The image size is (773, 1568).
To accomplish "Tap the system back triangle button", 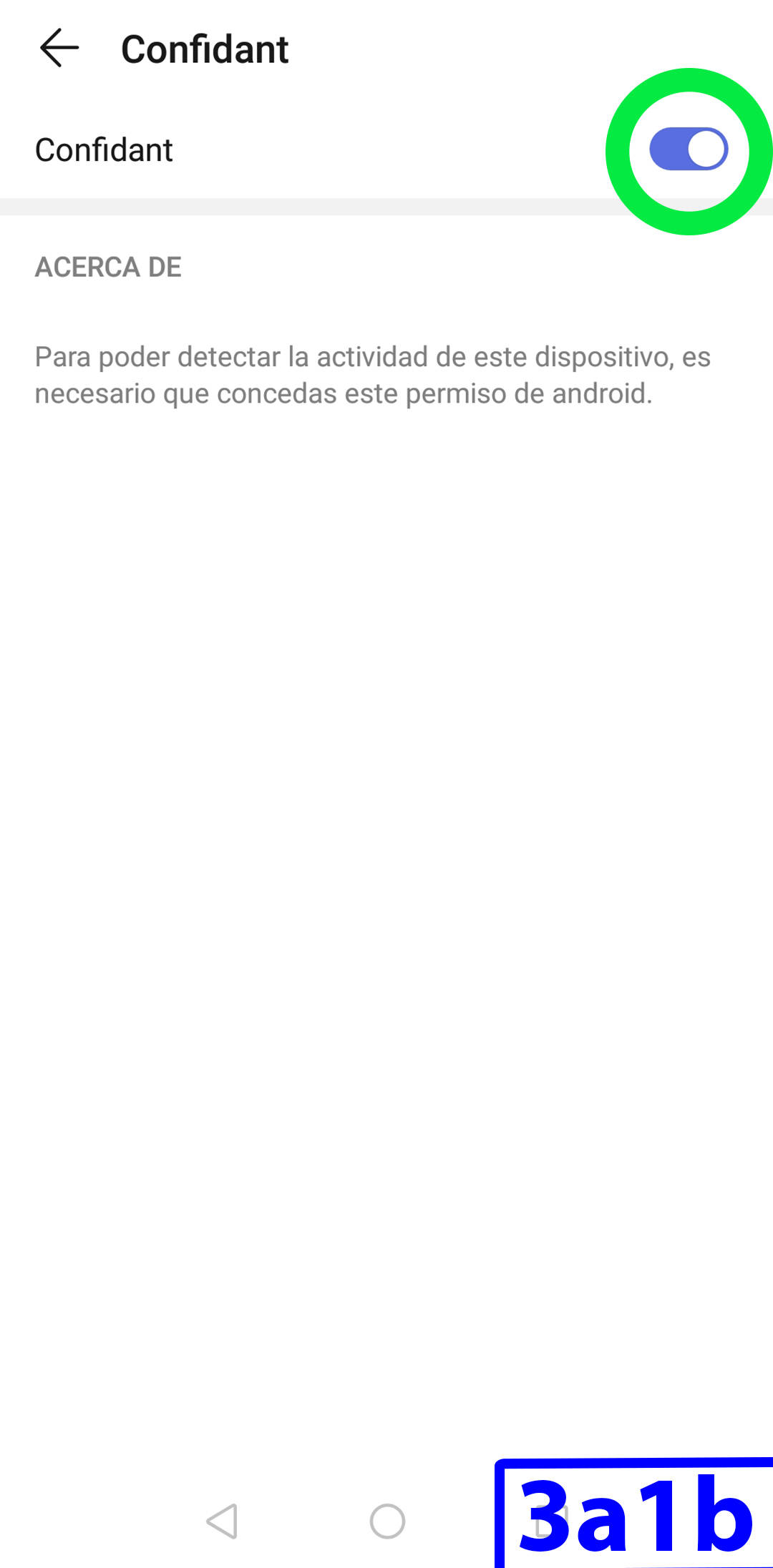I will point(223,1521).
